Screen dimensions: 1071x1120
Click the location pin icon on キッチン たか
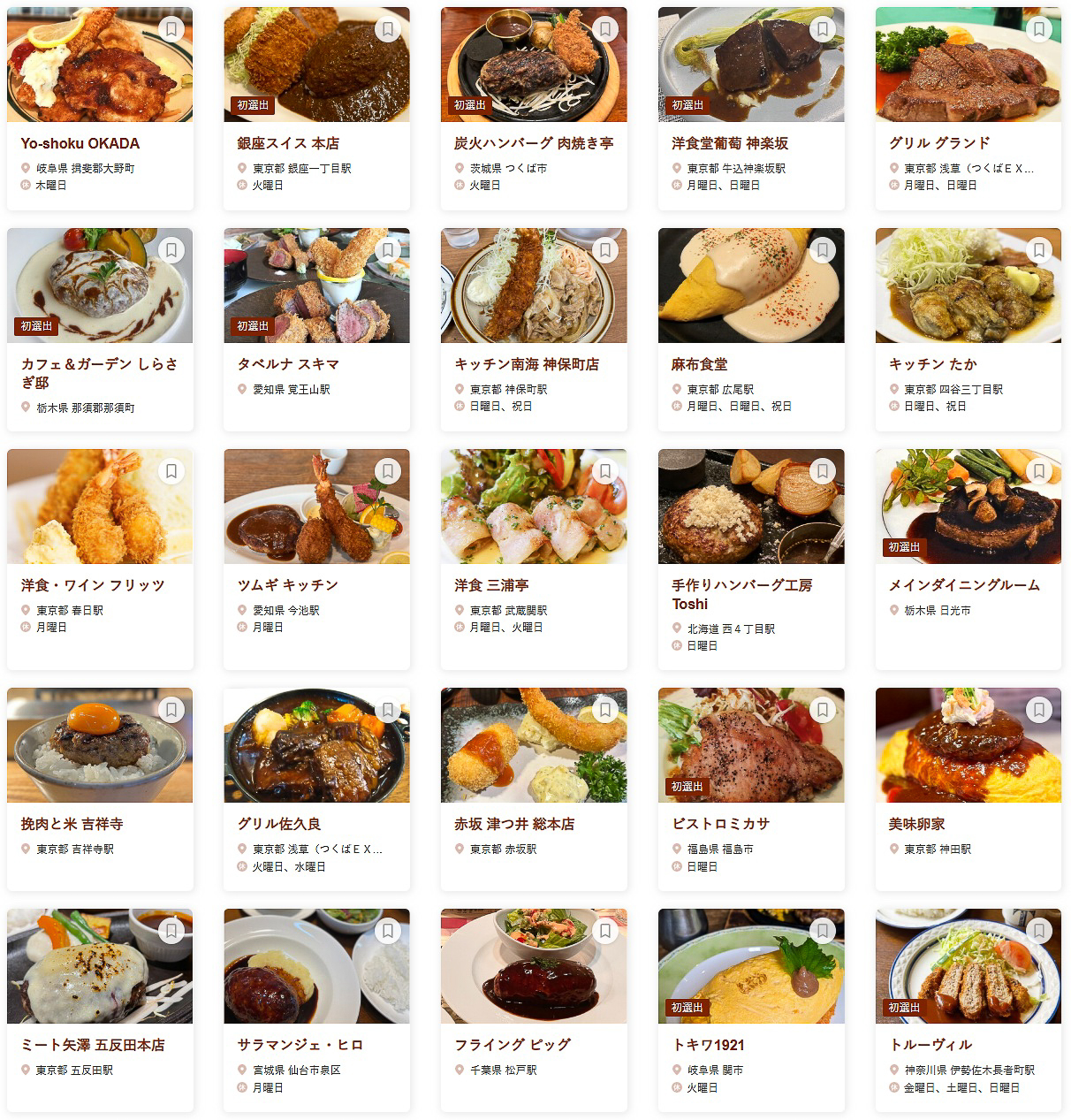pyautogui.click(x=892, y=388)
